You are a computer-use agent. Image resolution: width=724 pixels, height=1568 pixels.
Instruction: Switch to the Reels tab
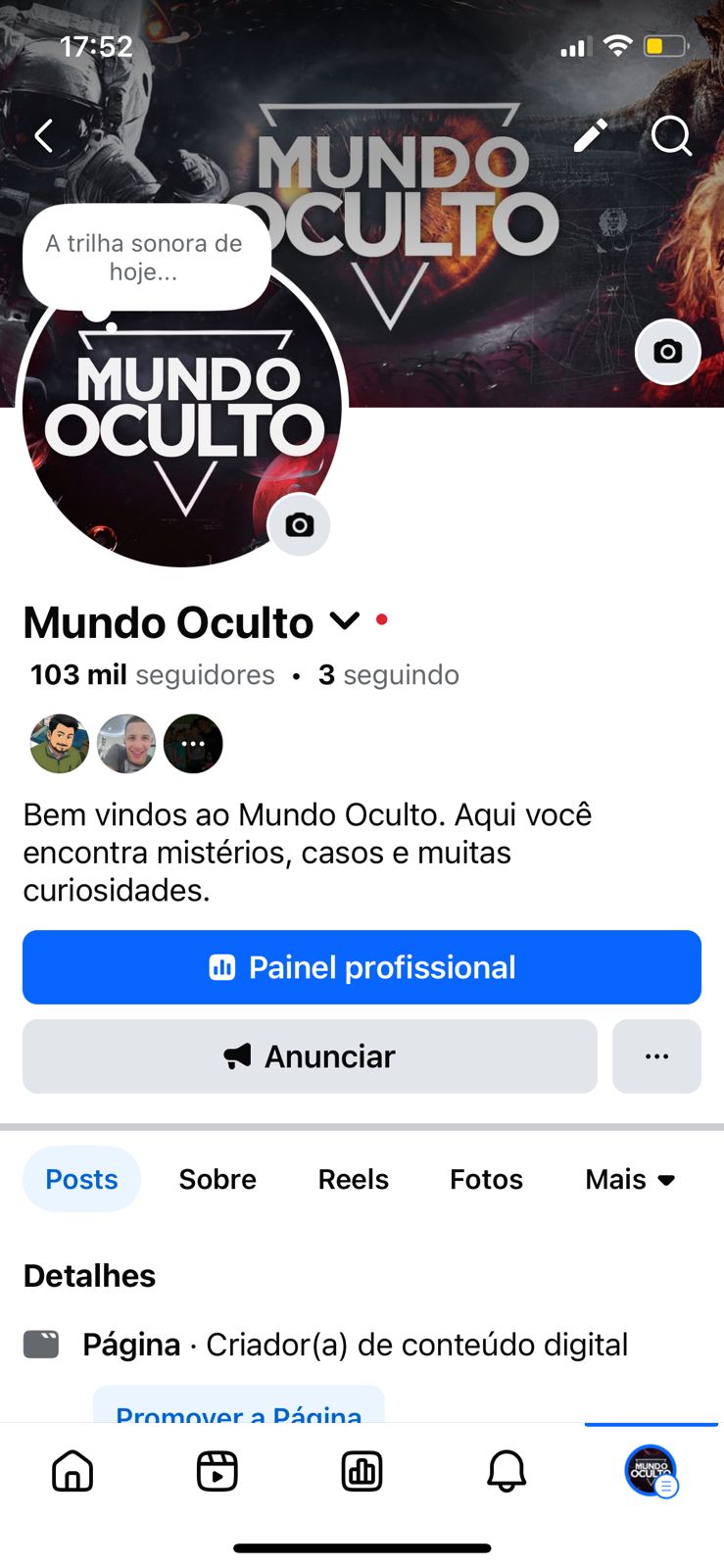pos(353,1179)
